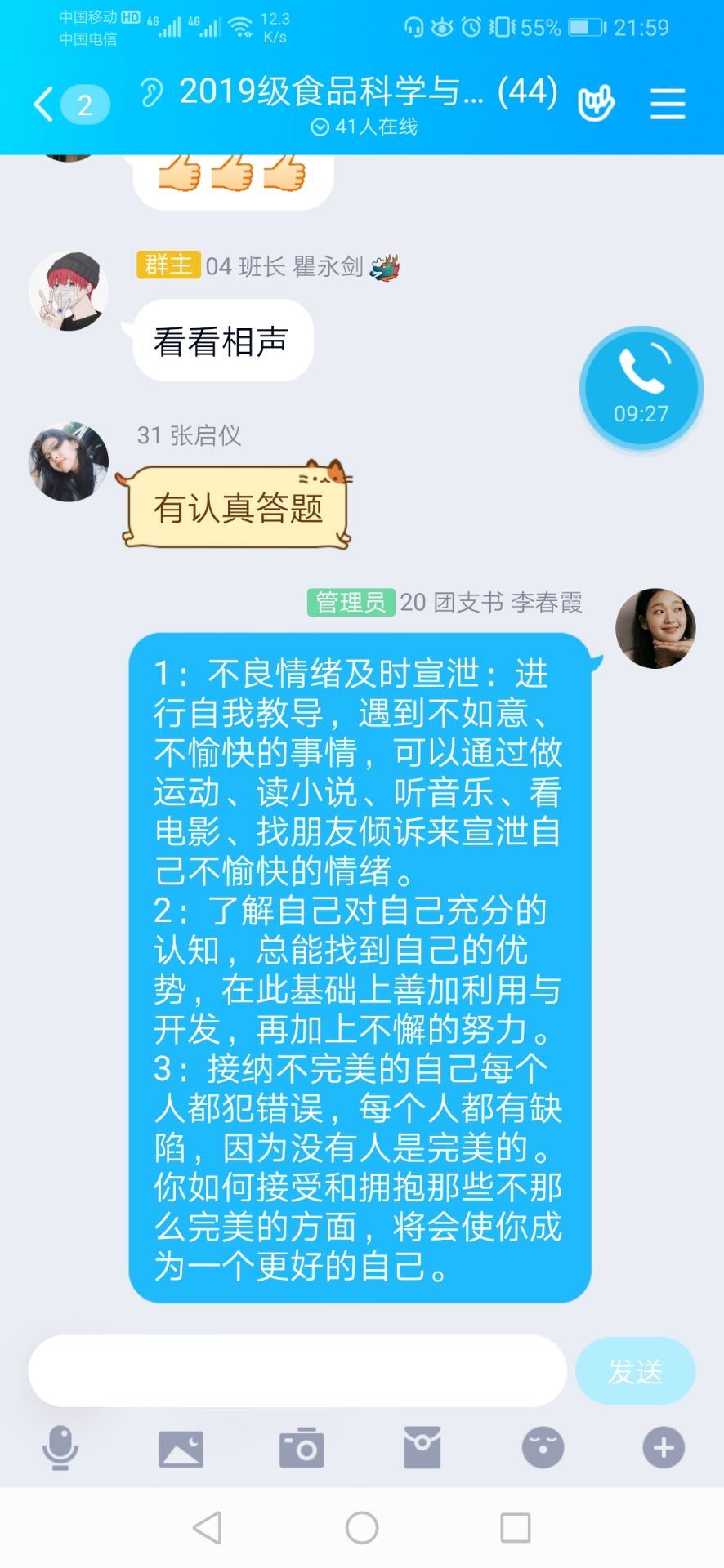The image size is (724, 1568).
Task: Go to the system home screen
Action: pyautogui.click(x=362, y=1527)
